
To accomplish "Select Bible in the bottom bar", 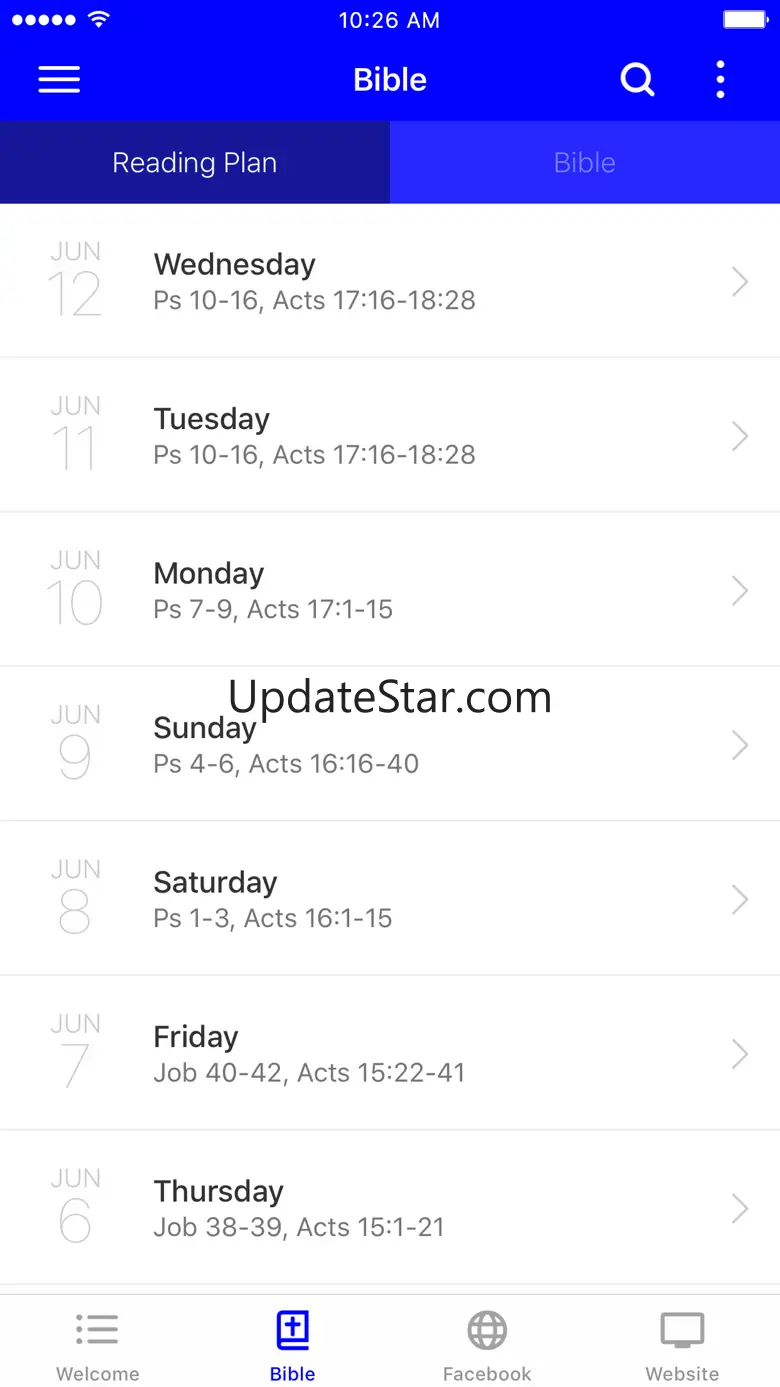I will pos(293,1345).
